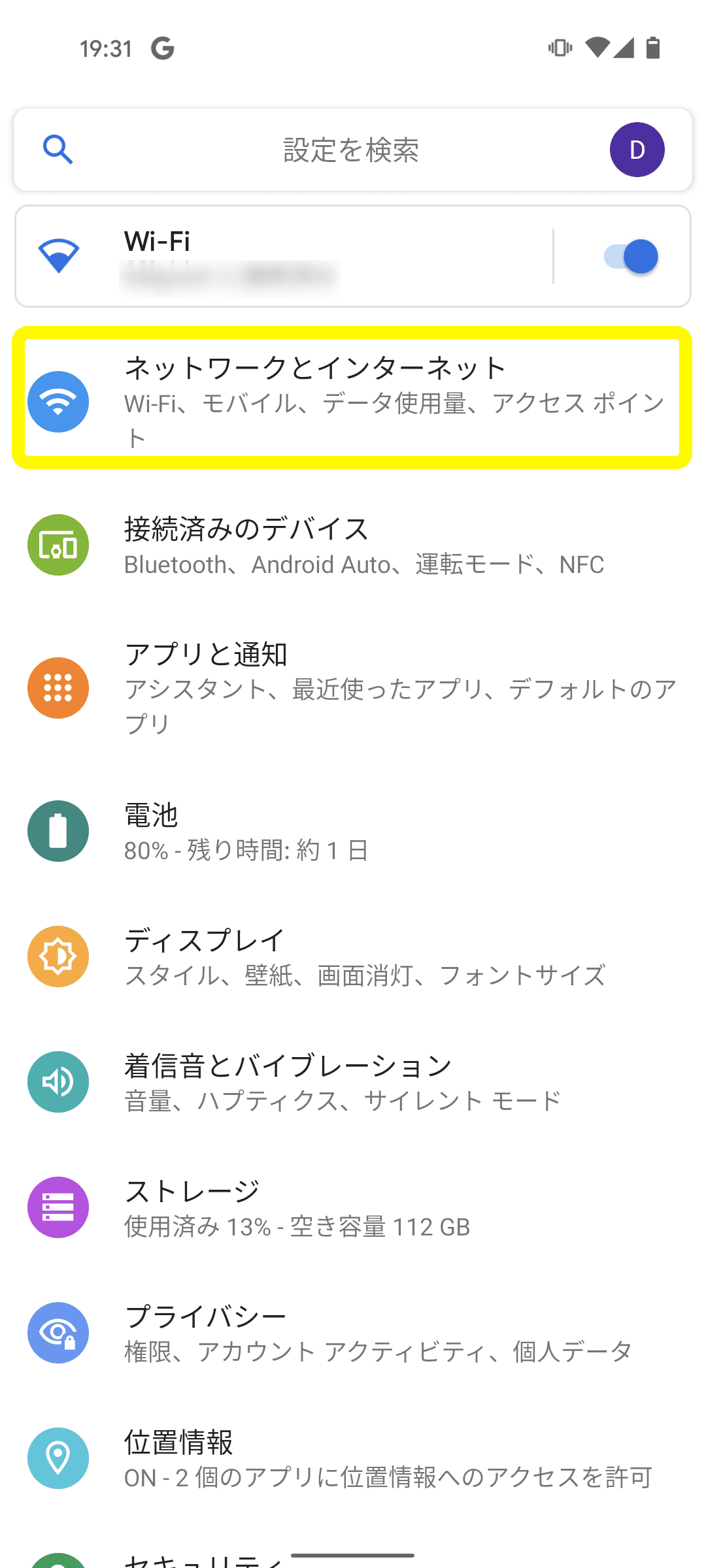
Task: Open 接続済みのデバイス settings
Action: point(352,546)
